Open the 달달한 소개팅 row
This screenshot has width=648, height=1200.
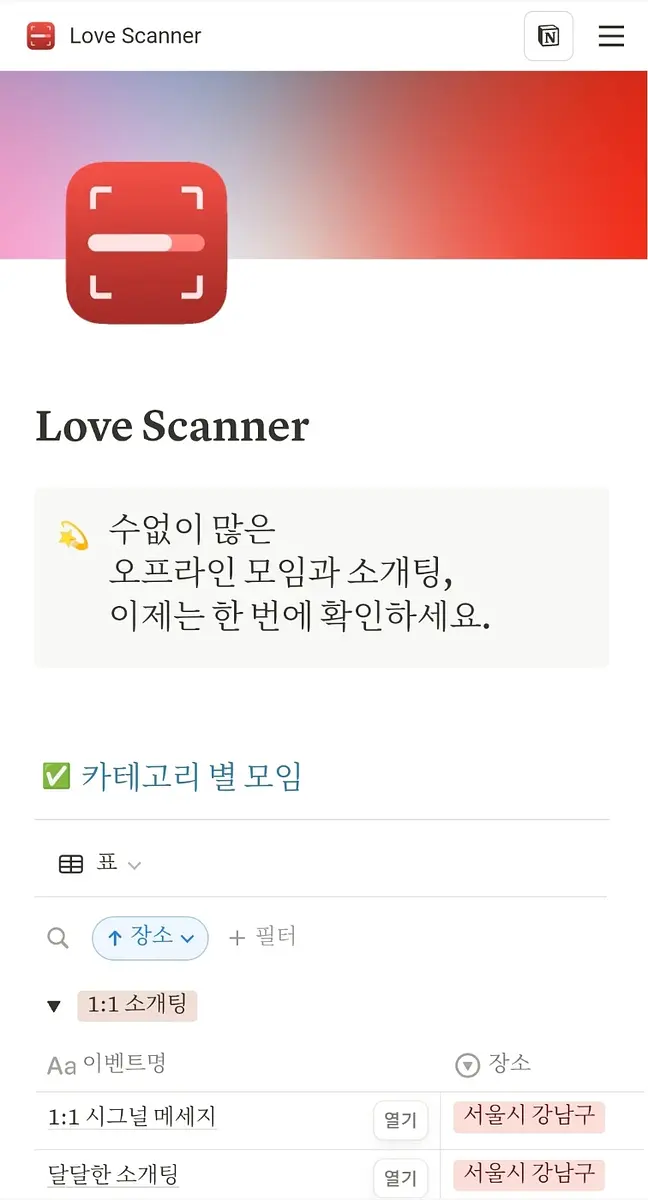(x=401, y=1178)
